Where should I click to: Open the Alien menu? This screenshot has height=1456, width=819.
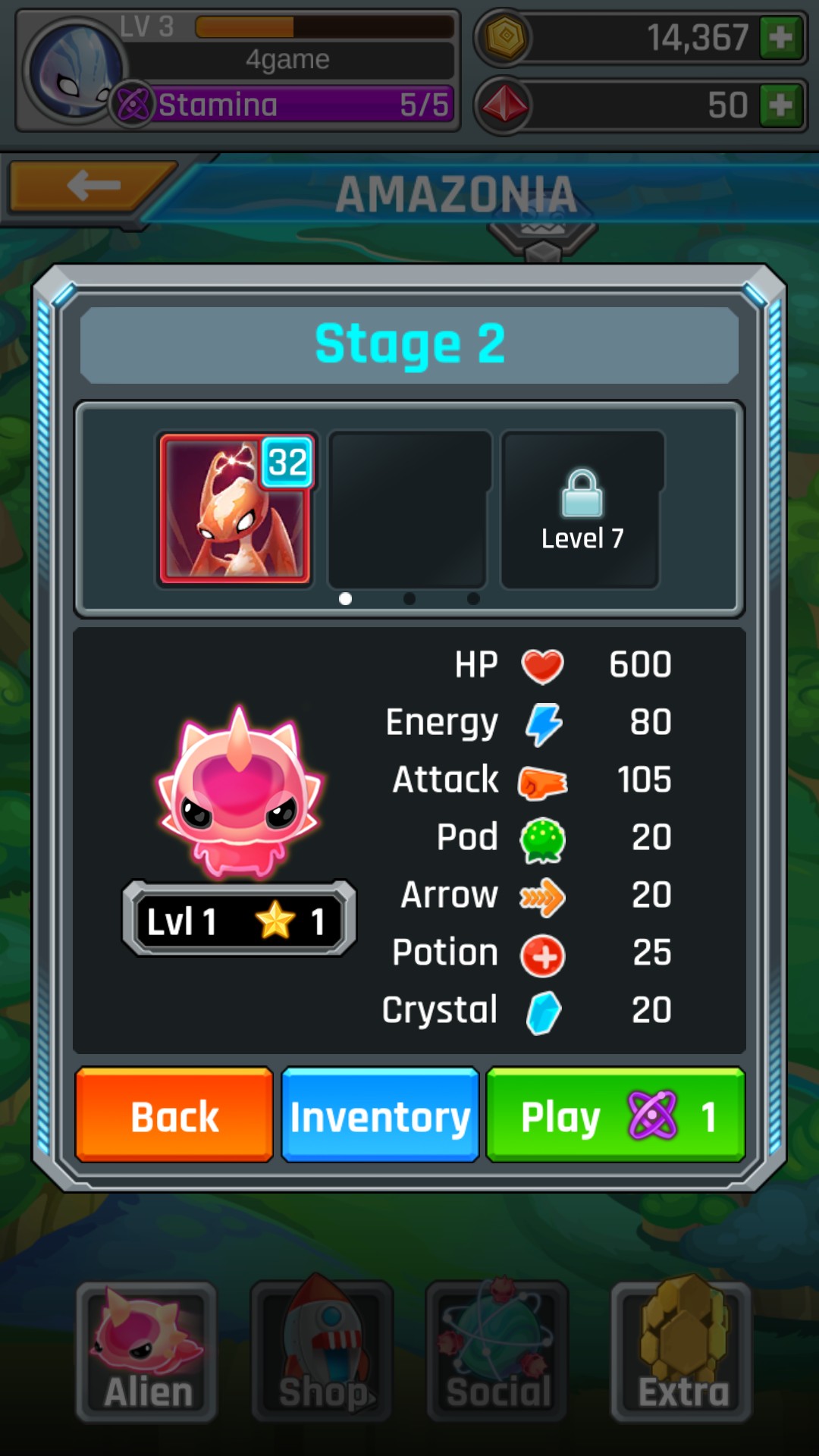point(146,1351)
